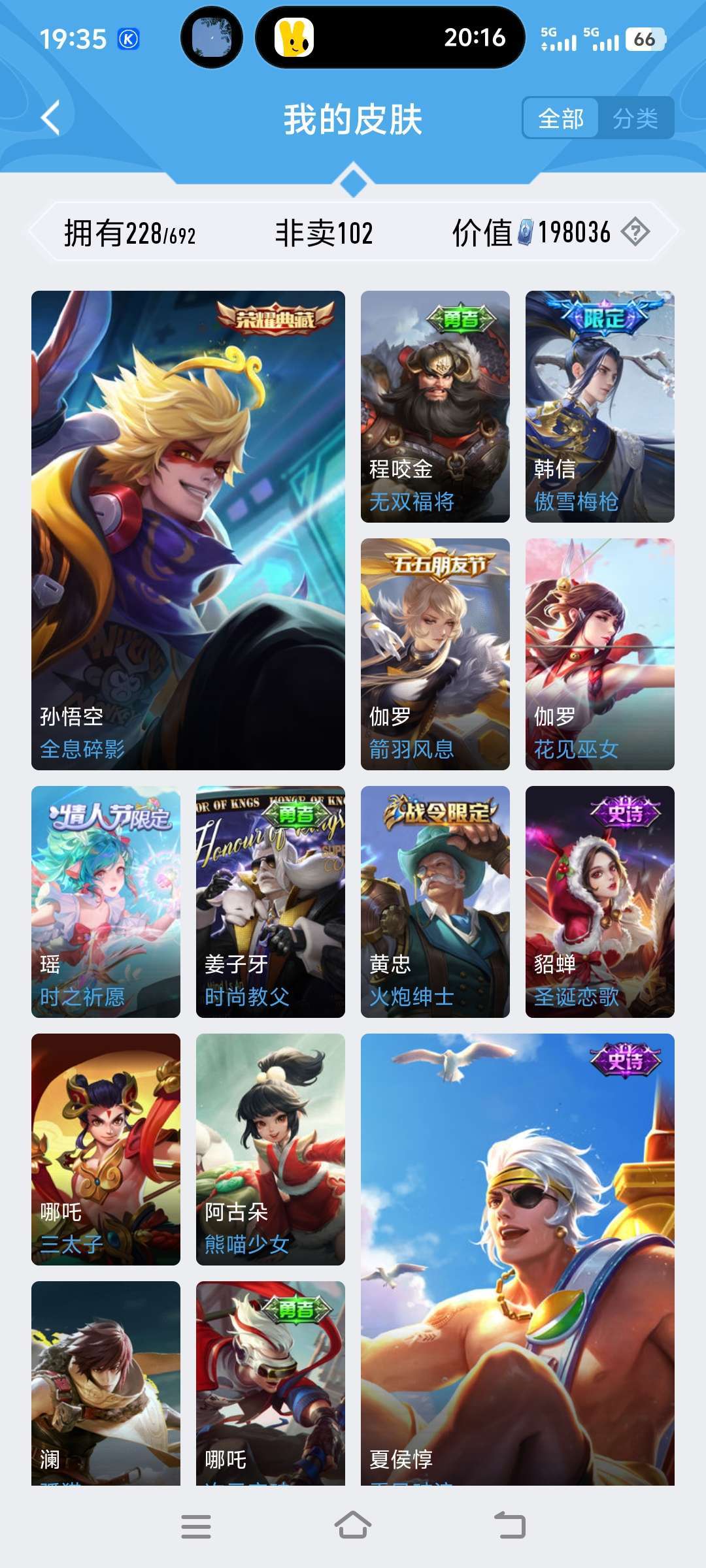This screenshot has width=706, height=1568.
Task: Open 韩信 傲雪梅枪 skin card
Action: [600, 406]
